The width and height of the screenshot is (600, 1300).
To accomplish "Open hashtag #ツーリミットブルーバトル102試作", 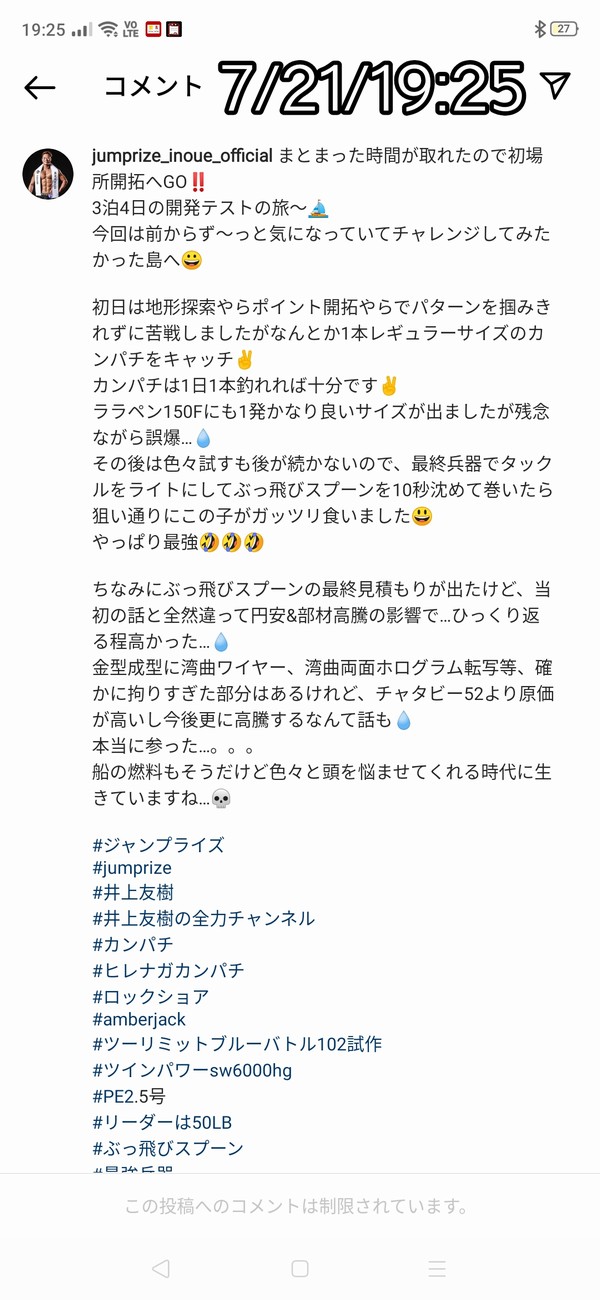I will coord(237,1045).
